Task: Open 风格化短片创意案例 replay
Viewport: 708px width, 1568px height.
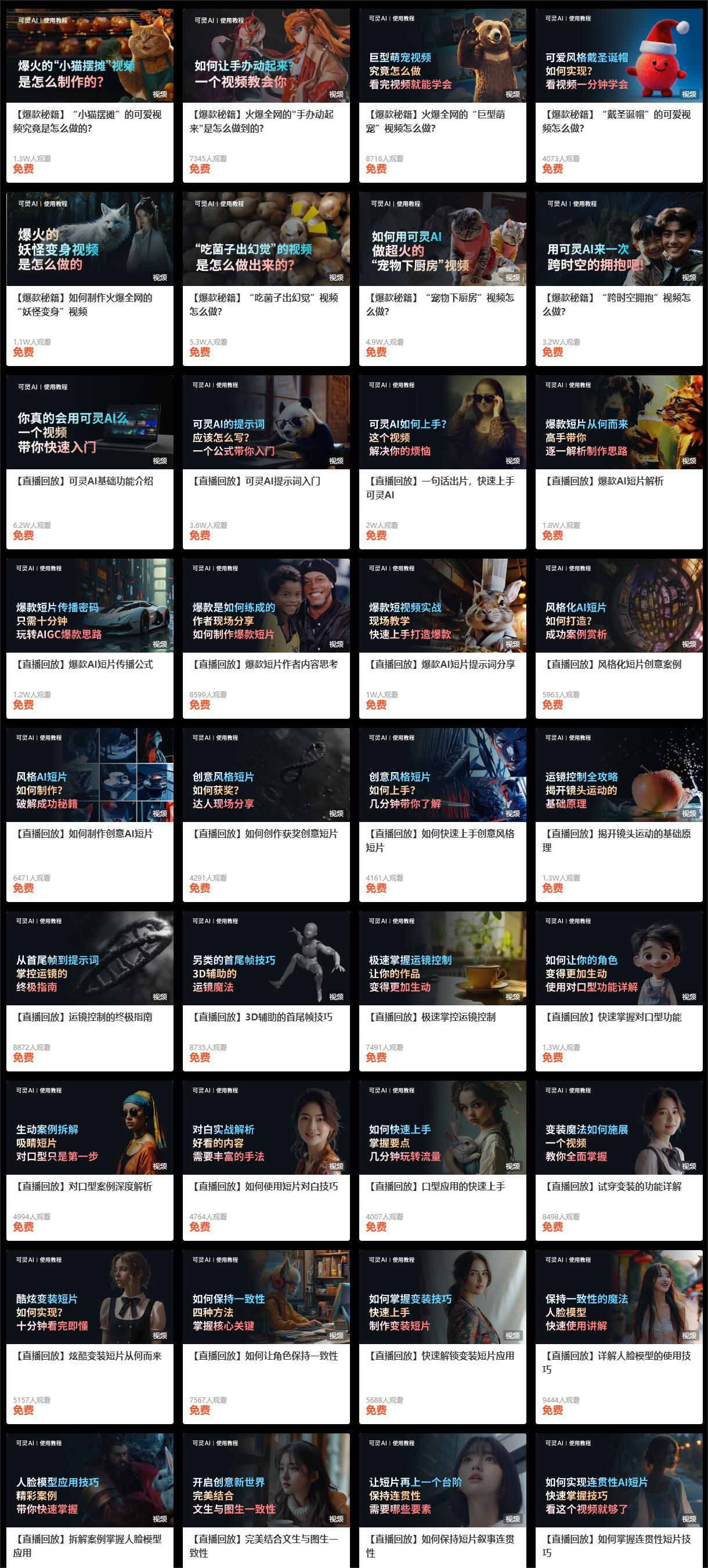Action: coord(619,639)
